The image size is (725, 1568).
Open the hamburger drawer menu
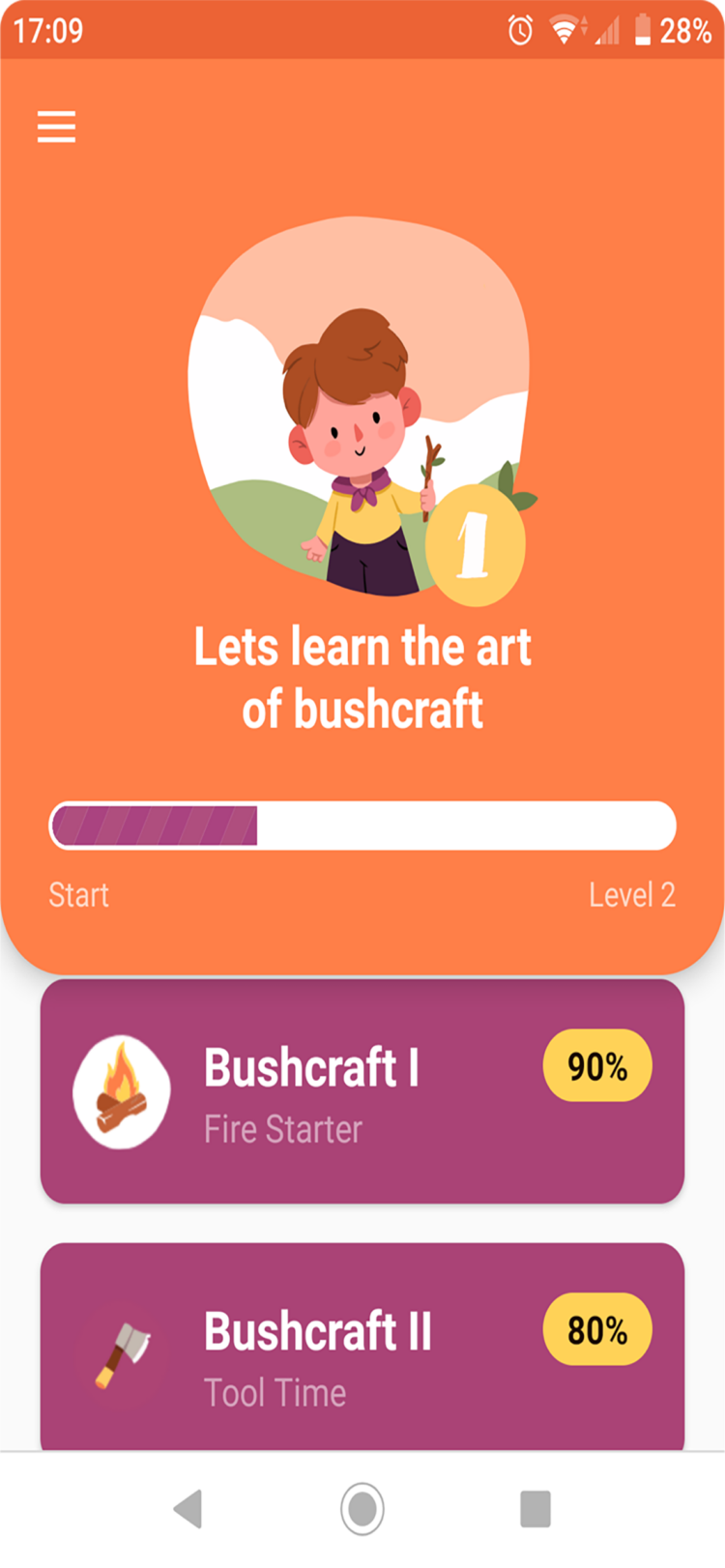(56, 127)
